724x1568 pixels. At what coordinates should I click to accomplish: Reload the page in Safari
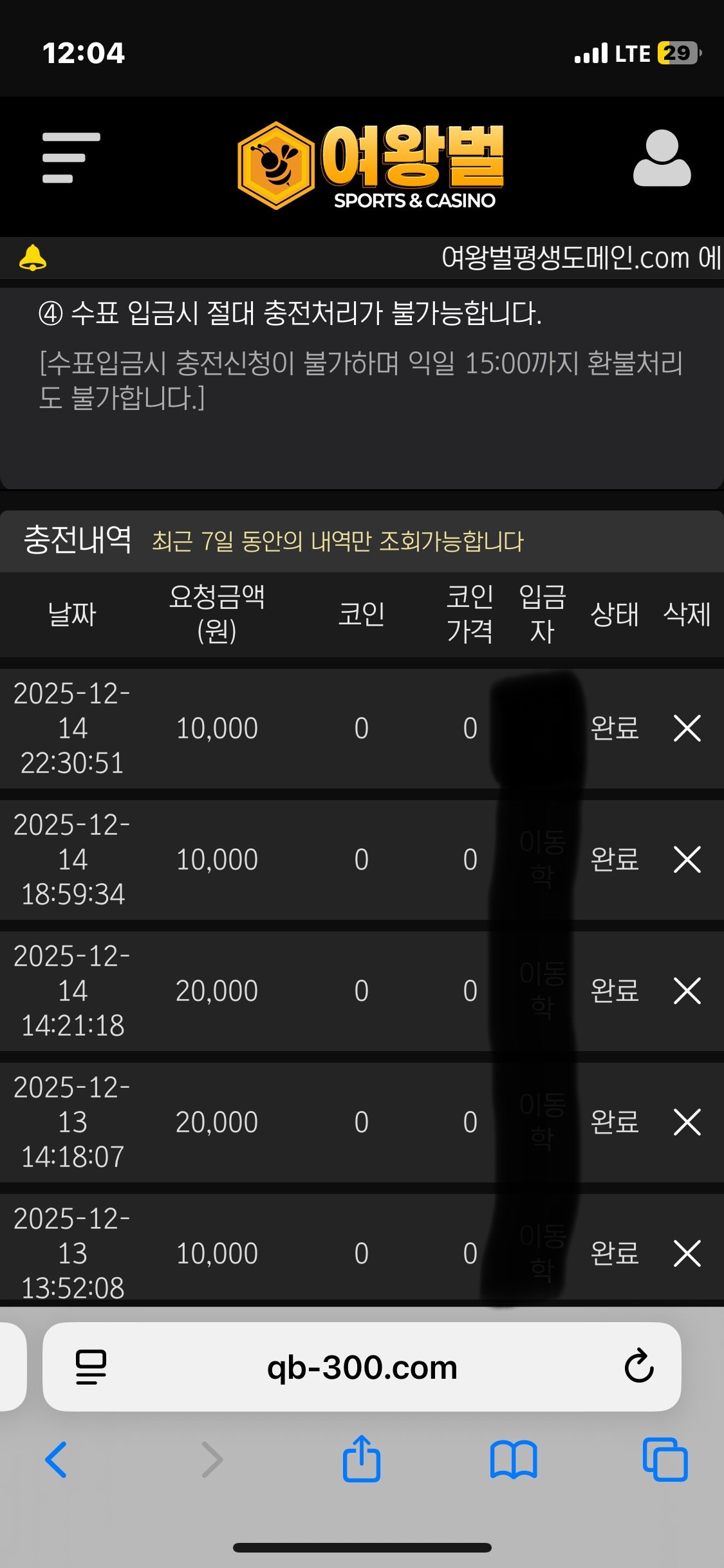tap(639, 1366)
